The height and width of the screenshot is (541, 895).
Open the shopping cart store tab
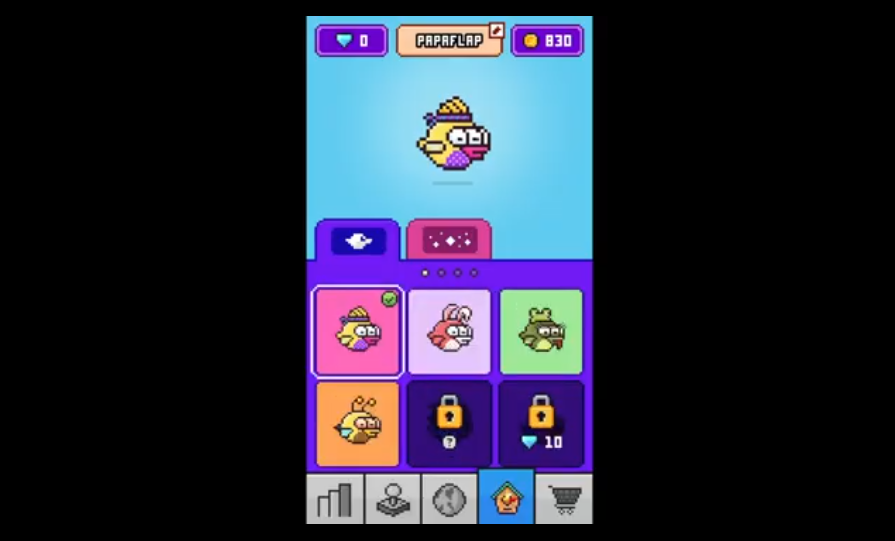pyautogui.click(x=564, y=499)
